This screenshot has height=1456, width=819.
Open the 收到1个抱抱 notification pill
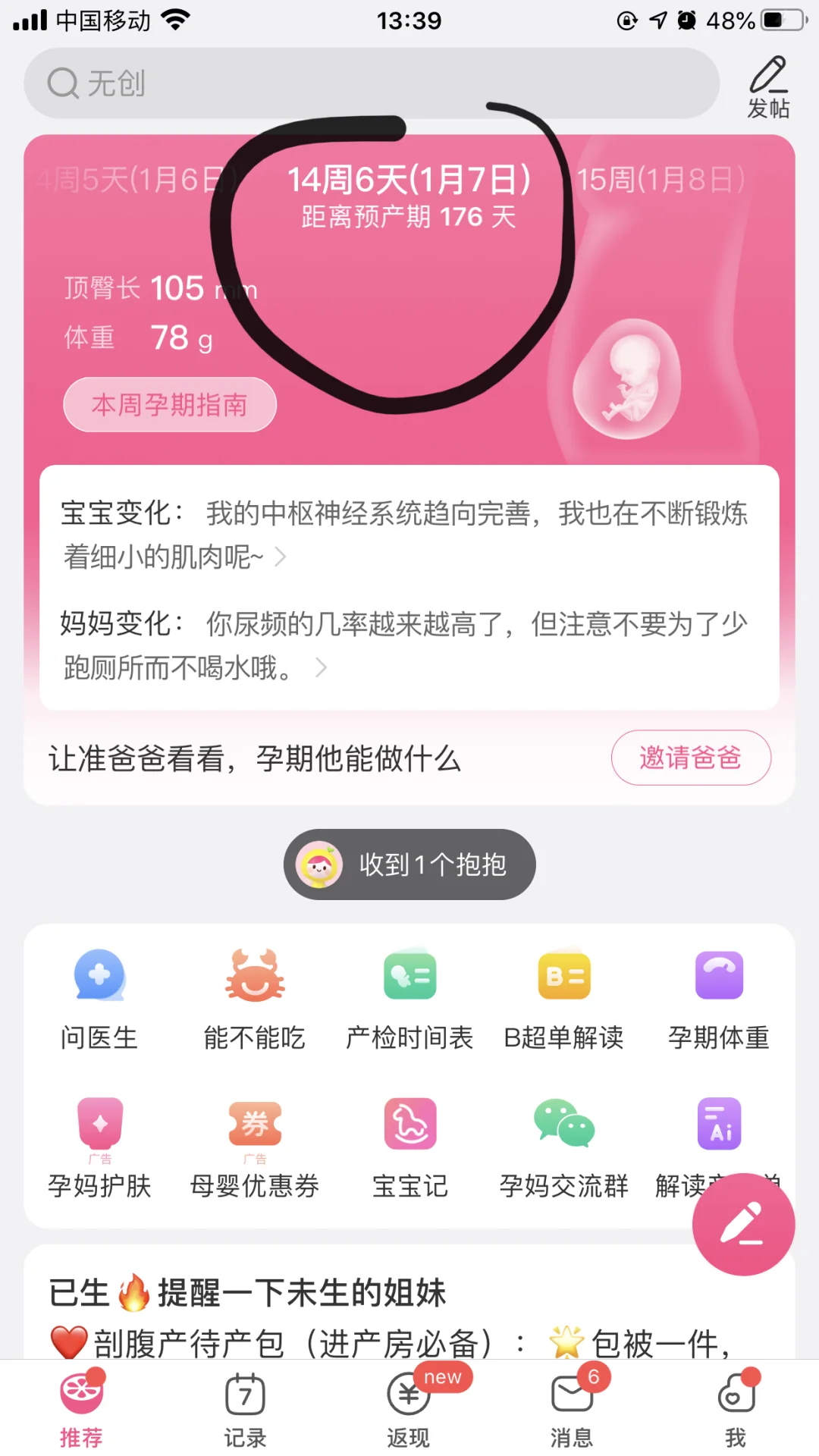tap(409, 864)
